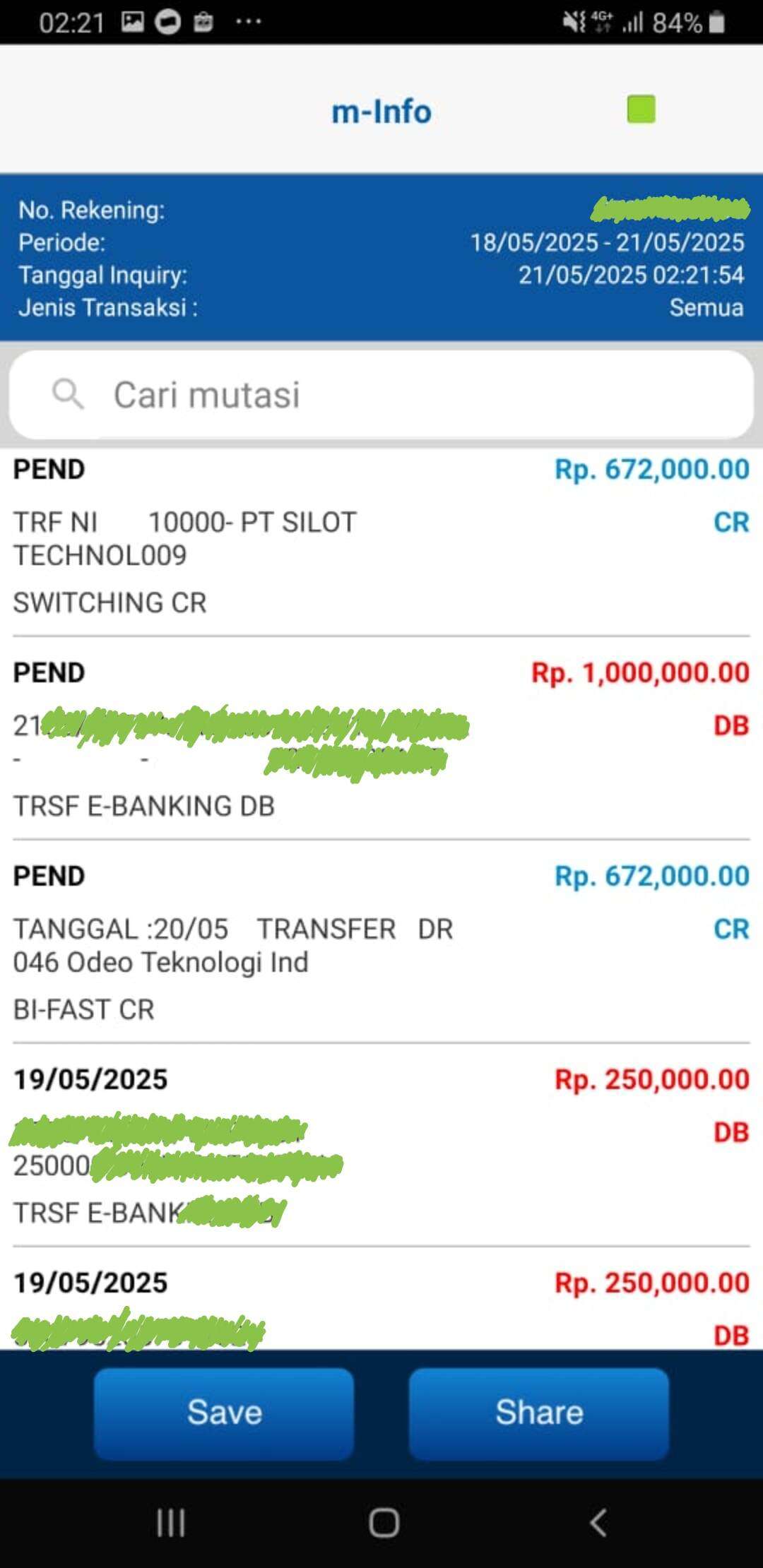763x1568 pixels.
Task: Go back with the system back button
Action: (598, 1522)
